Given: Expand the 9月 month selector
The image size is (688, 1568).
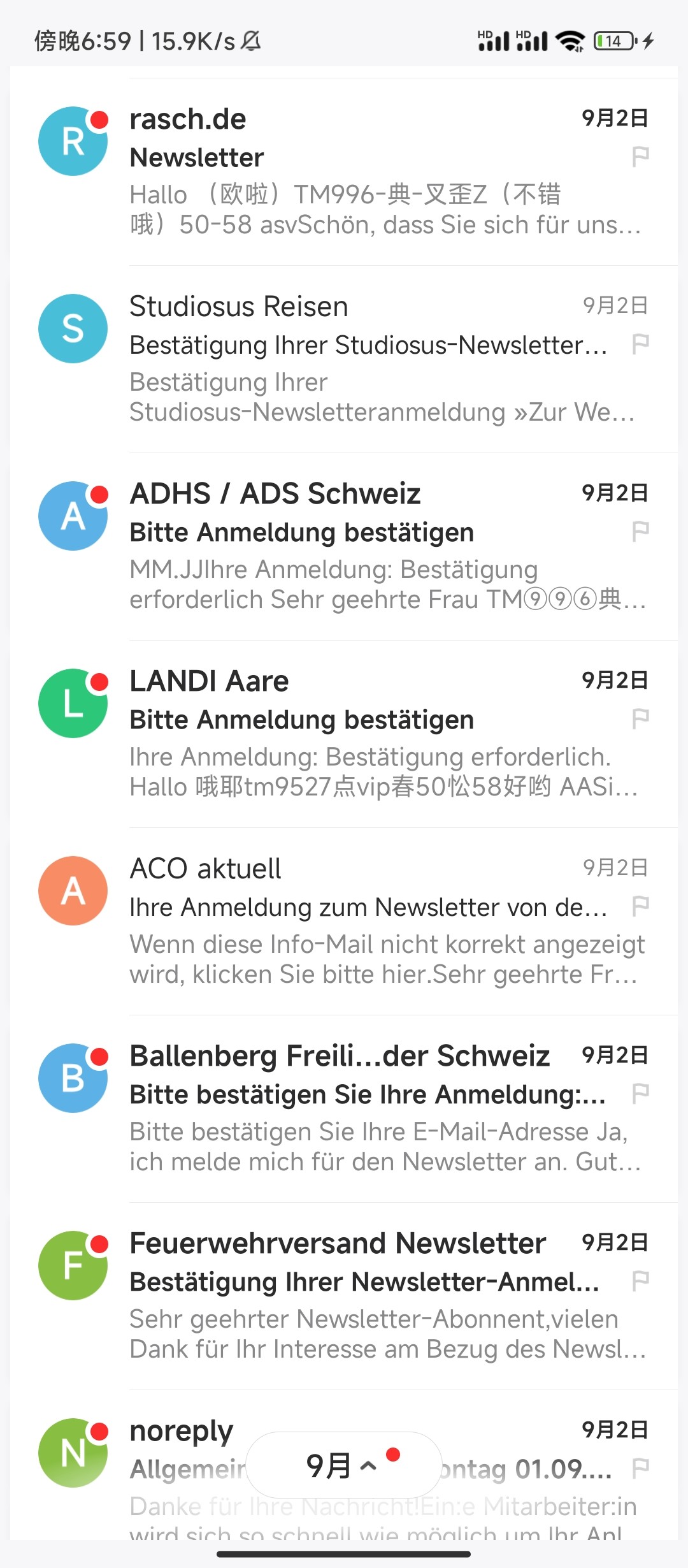Looking at the screenshot, I should point(343,1465).
